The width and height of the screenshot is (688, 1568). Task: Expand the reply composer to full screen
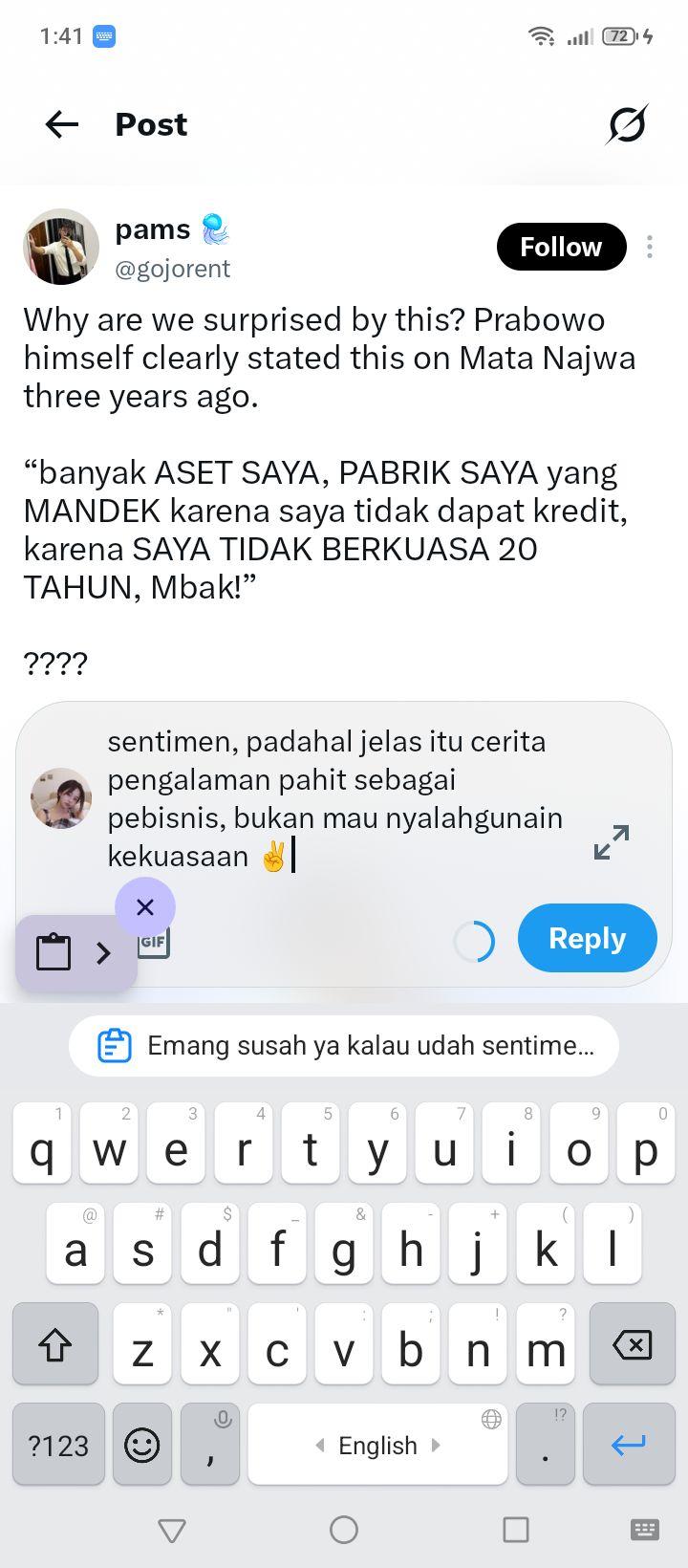click(x=612, y=841)
